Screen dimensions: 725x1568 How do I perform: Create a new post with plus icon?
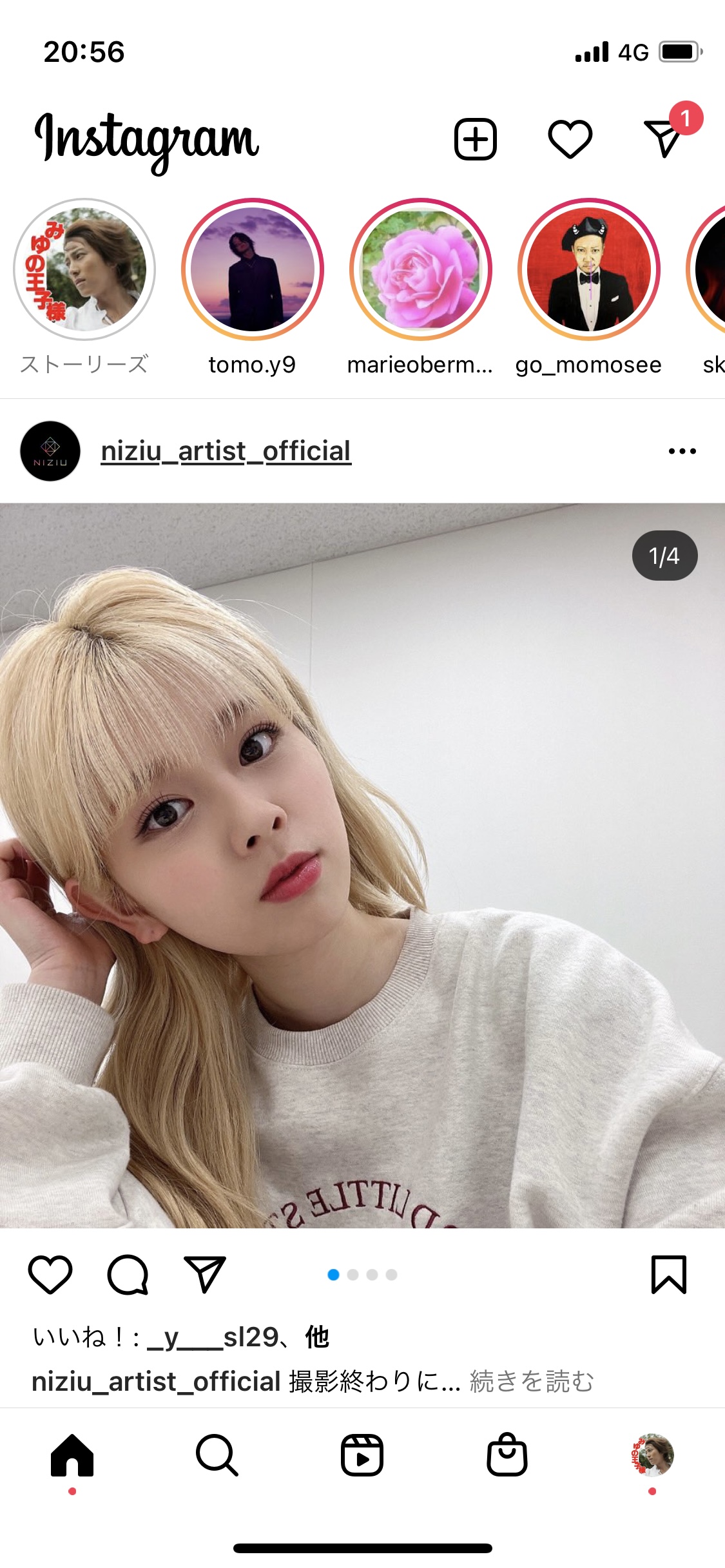tap(476, 139)
